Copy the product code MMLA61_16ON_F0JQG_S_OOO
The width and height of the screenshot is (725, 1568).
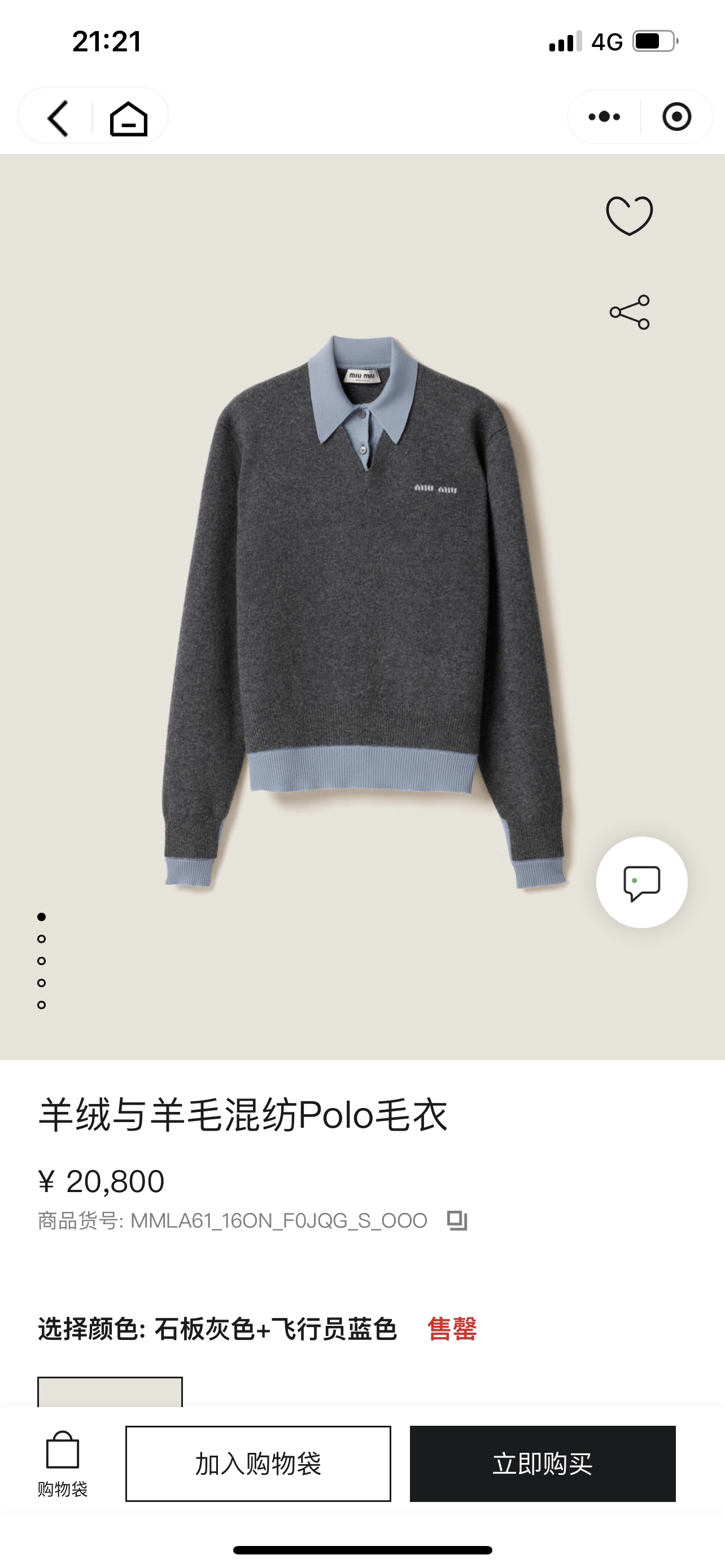tap(457, 1220)
